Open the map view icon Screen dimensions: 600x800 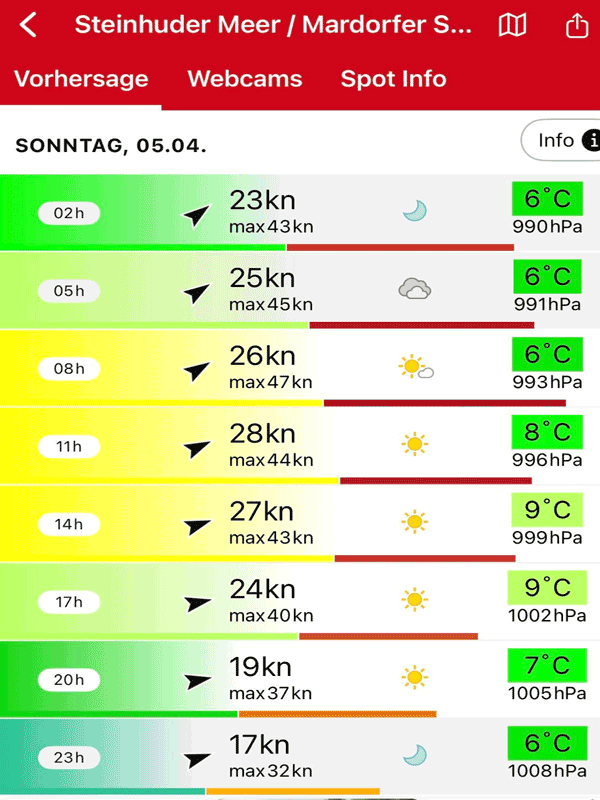click(512, 25)
